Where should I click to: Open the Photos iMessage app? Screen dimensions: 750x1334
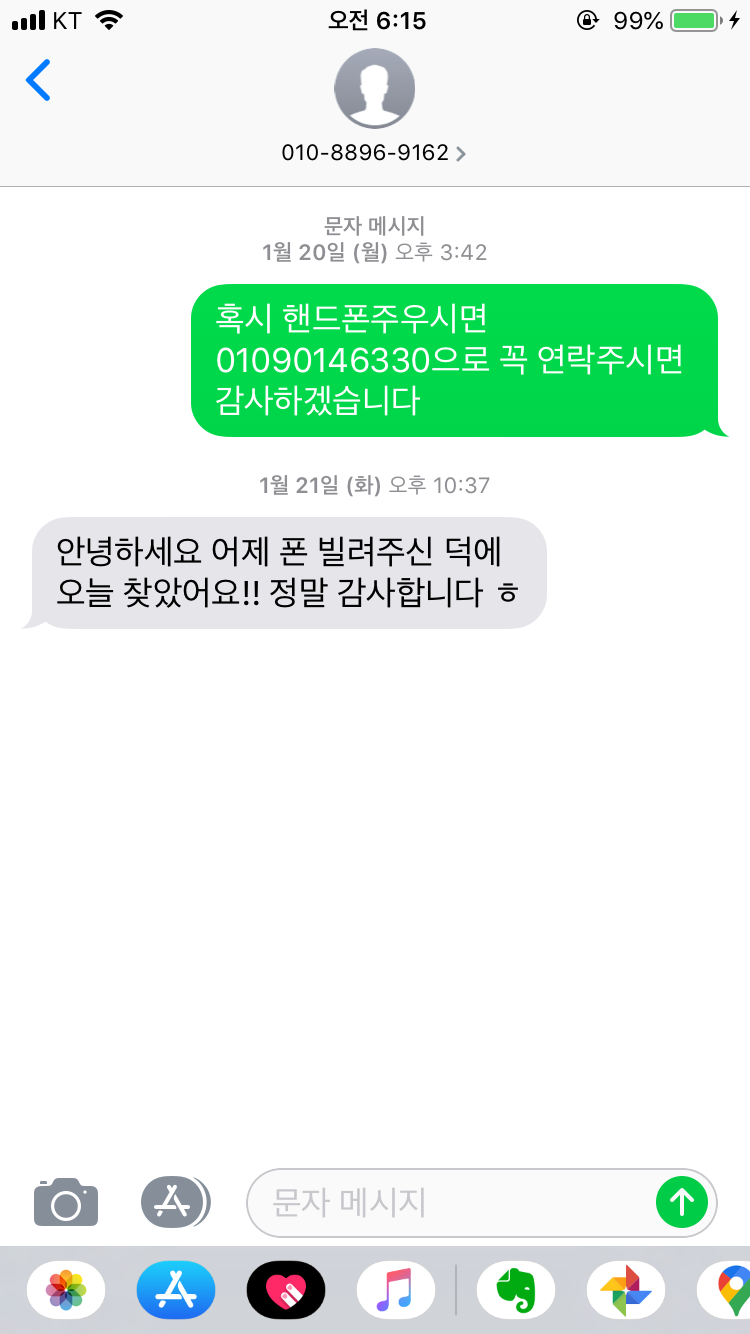(66, 1290)
